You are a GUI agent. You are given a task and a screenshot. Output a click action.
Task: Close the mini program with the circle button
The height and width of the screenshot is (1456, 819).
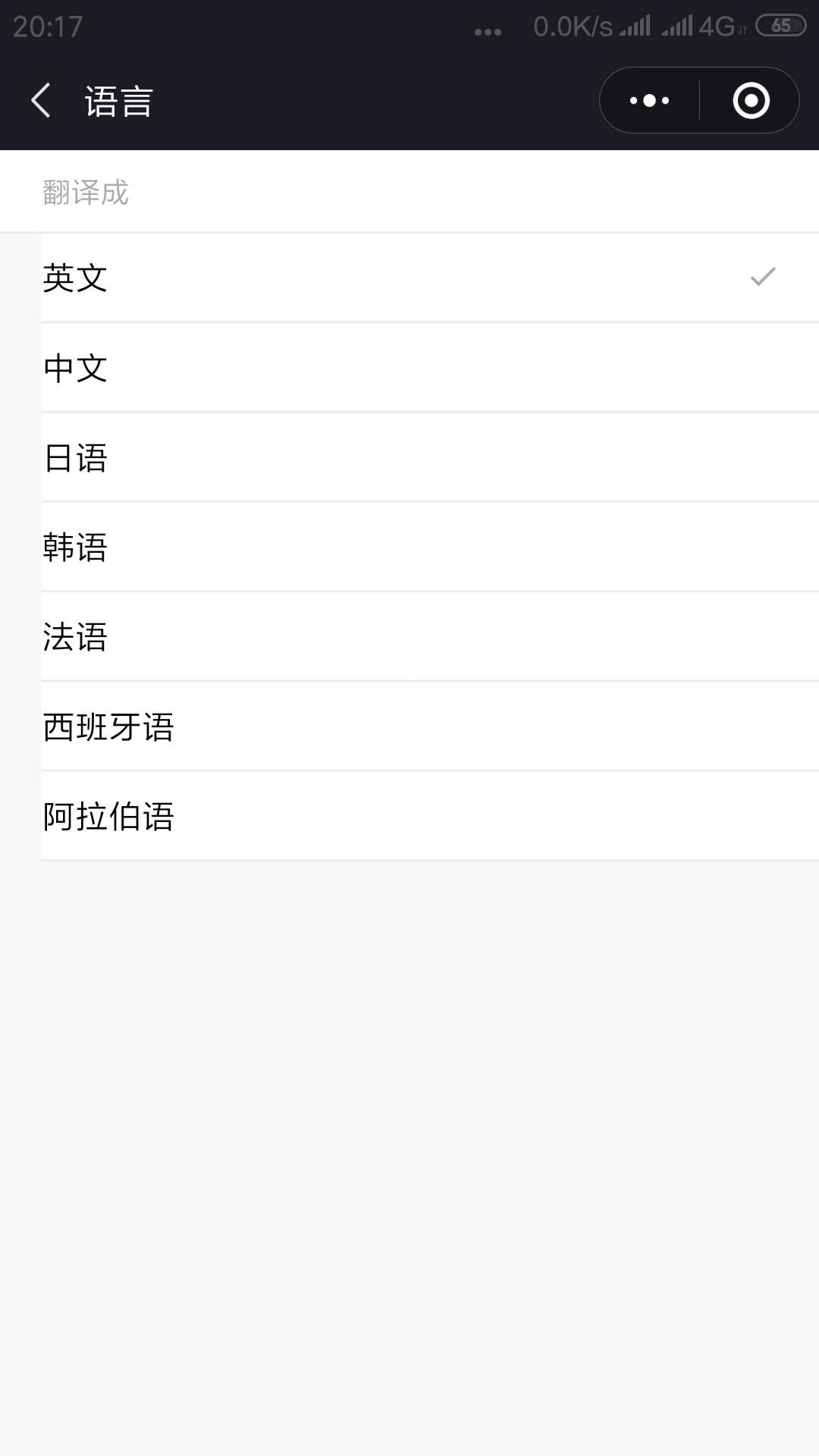[752, 101]
